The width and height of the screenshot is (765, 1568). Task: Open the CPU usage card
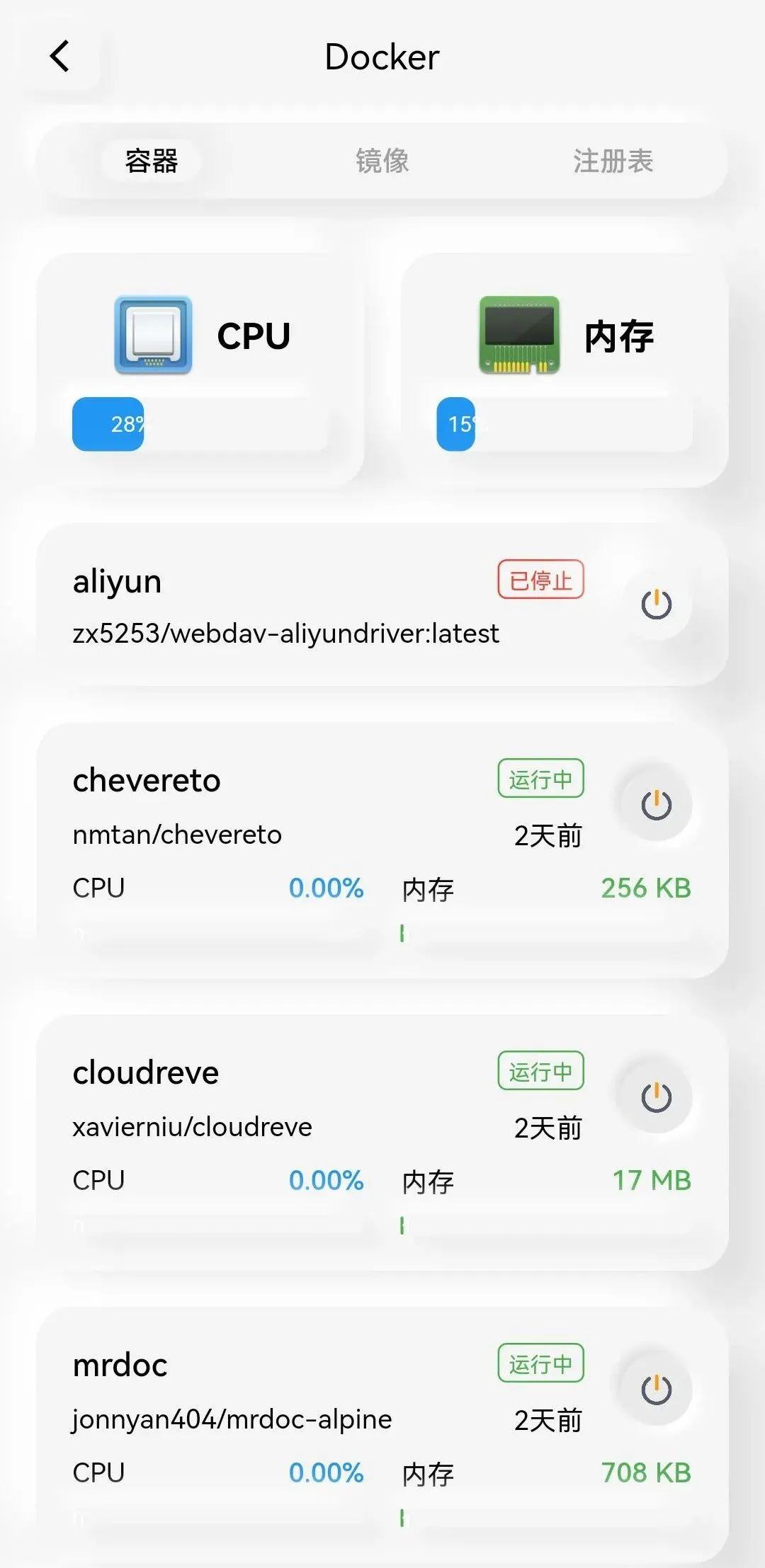click(x=200, y=370)
